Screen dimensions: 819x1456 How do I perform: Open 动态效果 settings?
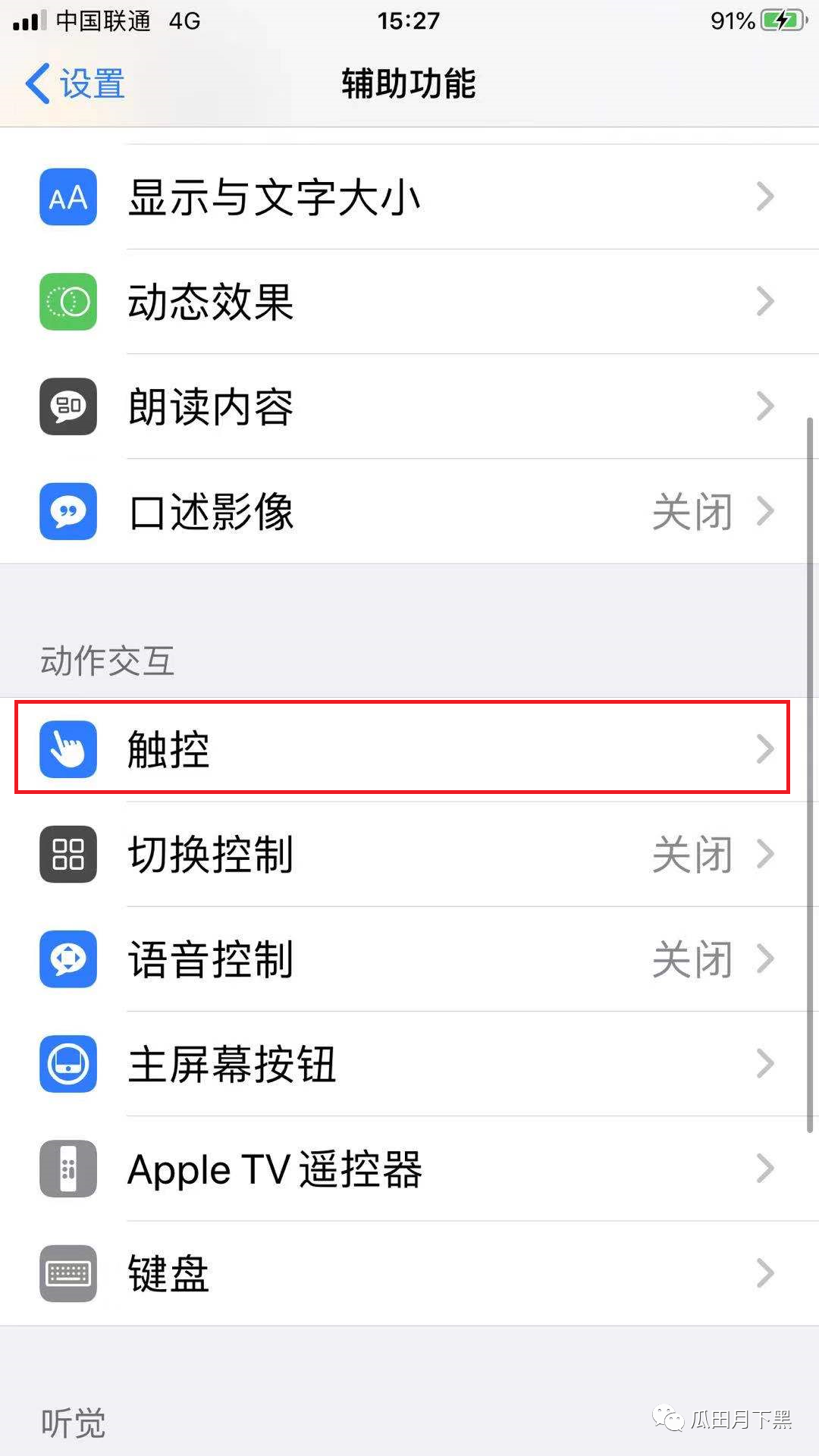[x=409, y=302]
